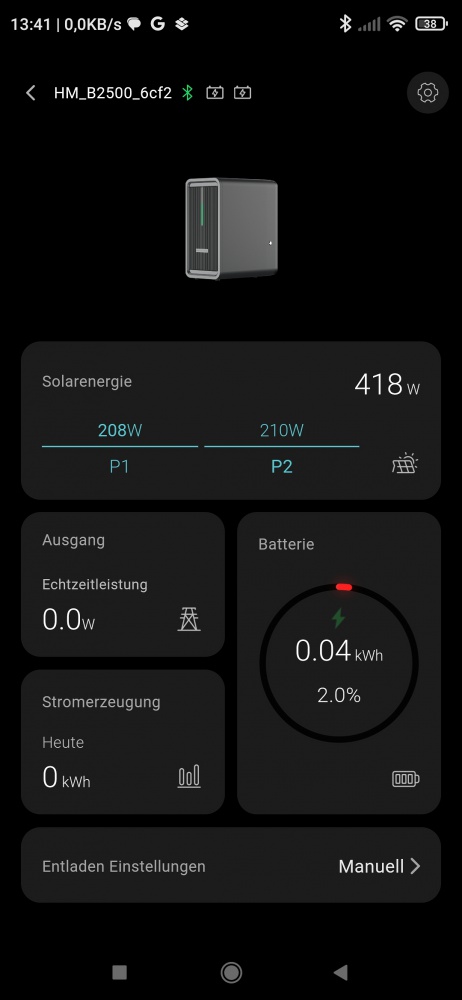The height and width of the screenshot is (1000, 462).
Task: Go back using the header arrow
Action: click(31, 93)
